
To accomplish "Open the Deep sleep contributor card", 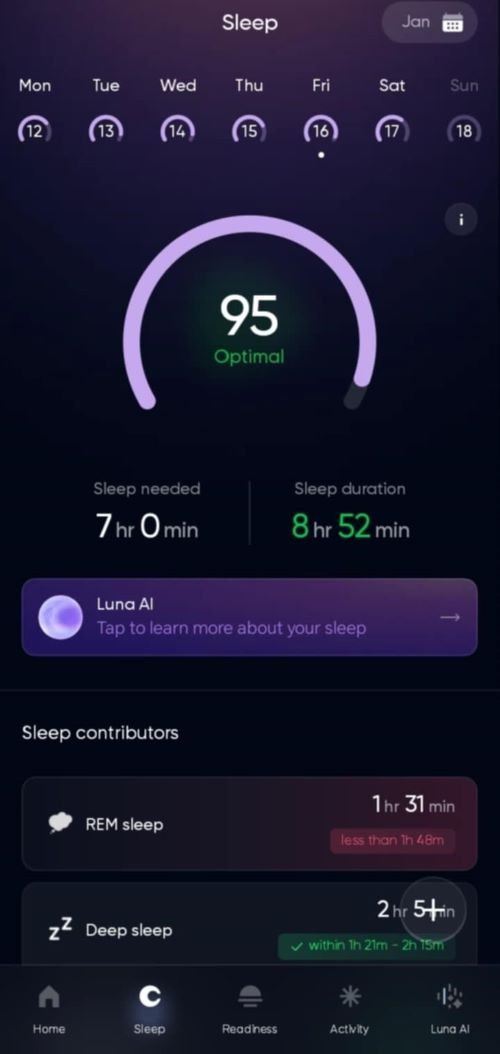I will [249, 924].
